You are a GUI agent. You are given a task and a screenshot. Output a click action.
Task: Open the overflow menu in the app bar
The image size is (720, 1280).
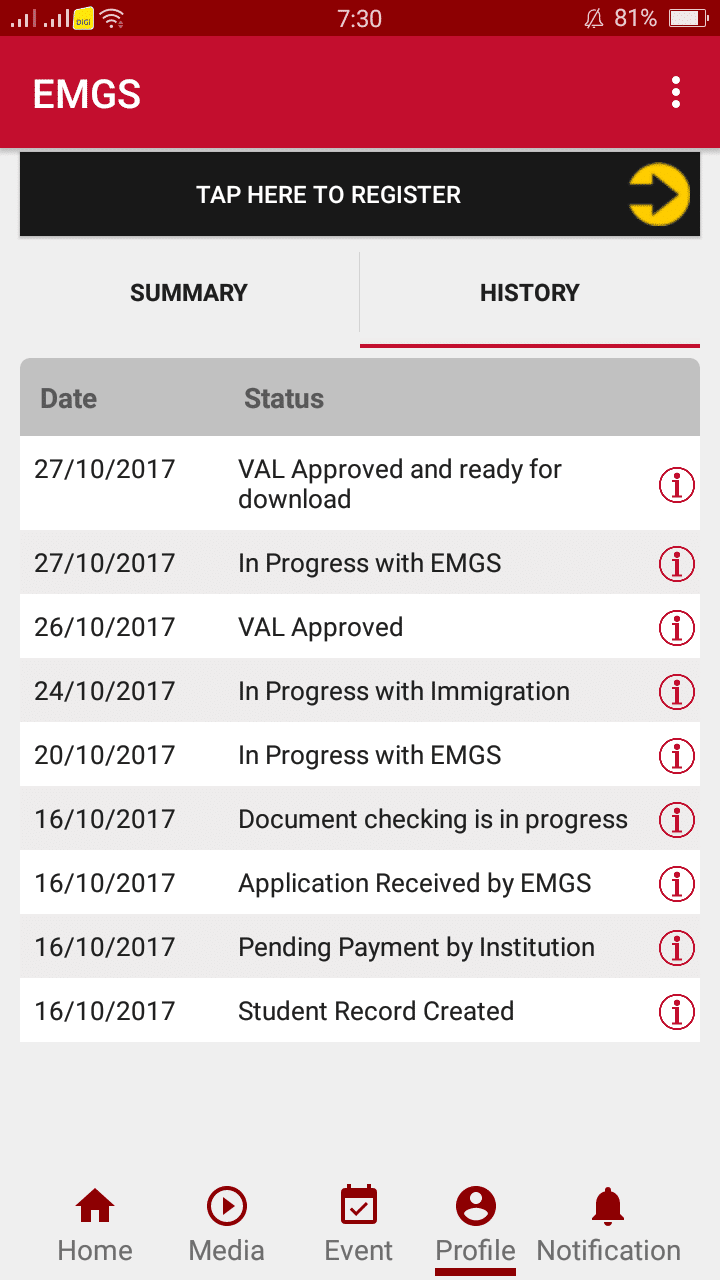[x=676, y=92]
